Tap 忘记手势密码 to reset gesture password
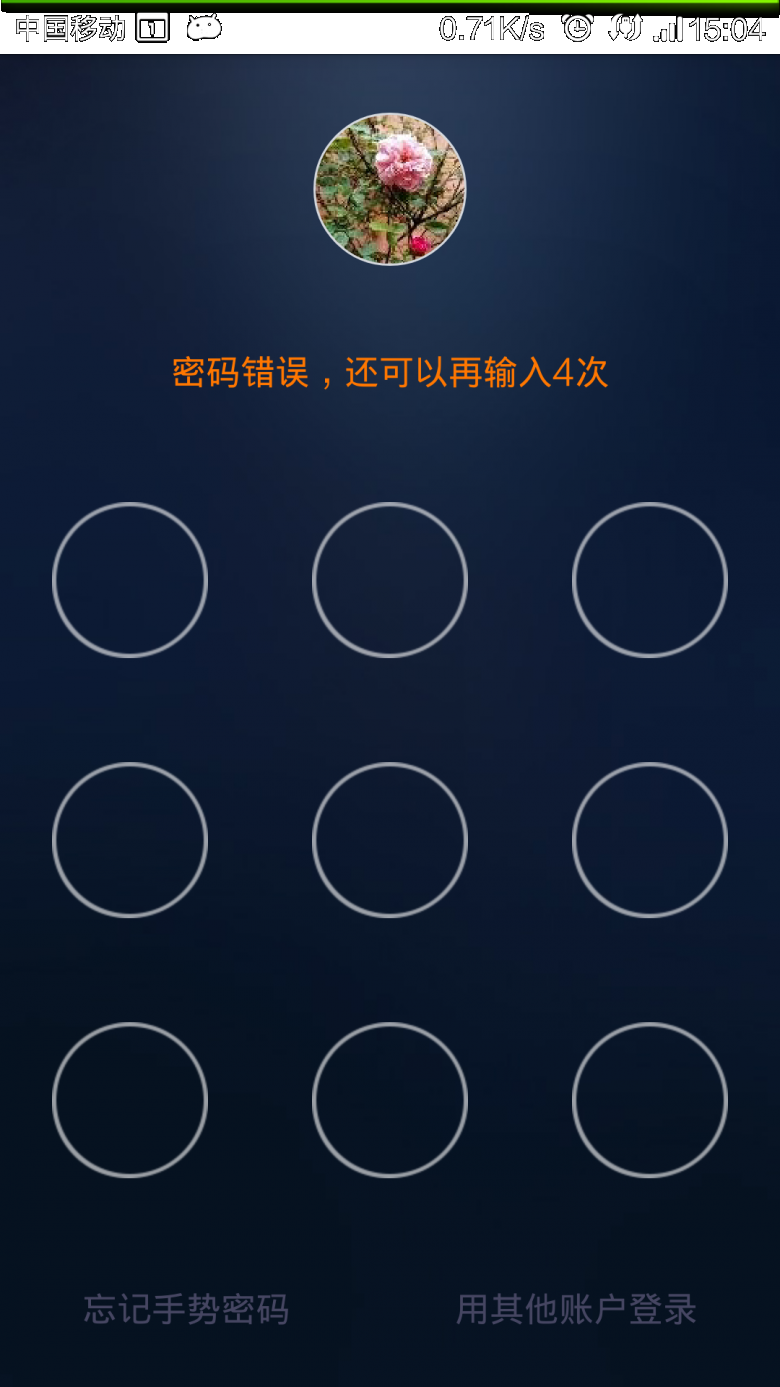 coord(186,1309)
